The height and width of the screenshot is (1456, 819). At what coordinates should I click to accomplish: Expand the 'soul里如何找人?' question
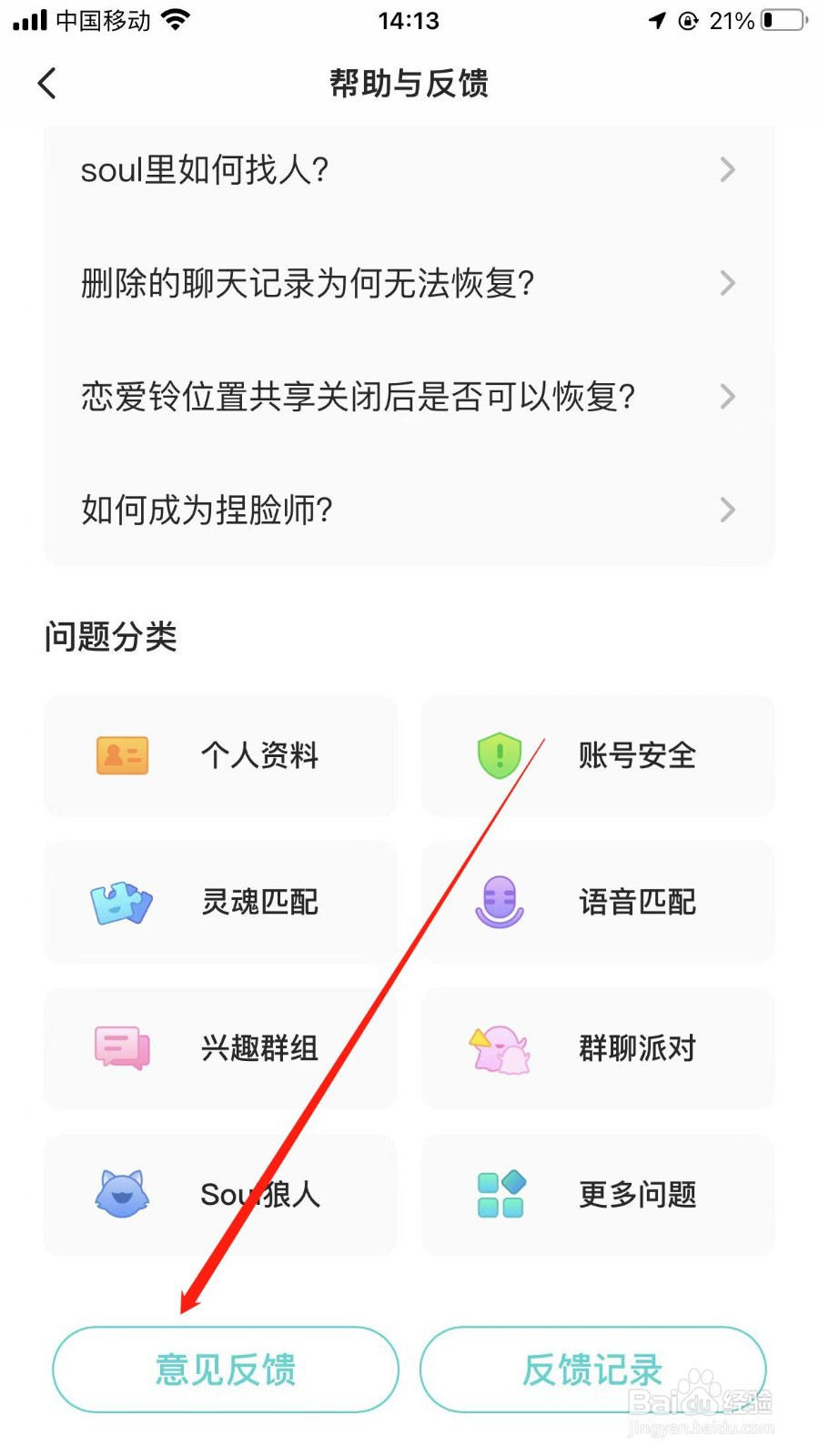[408, 169]
